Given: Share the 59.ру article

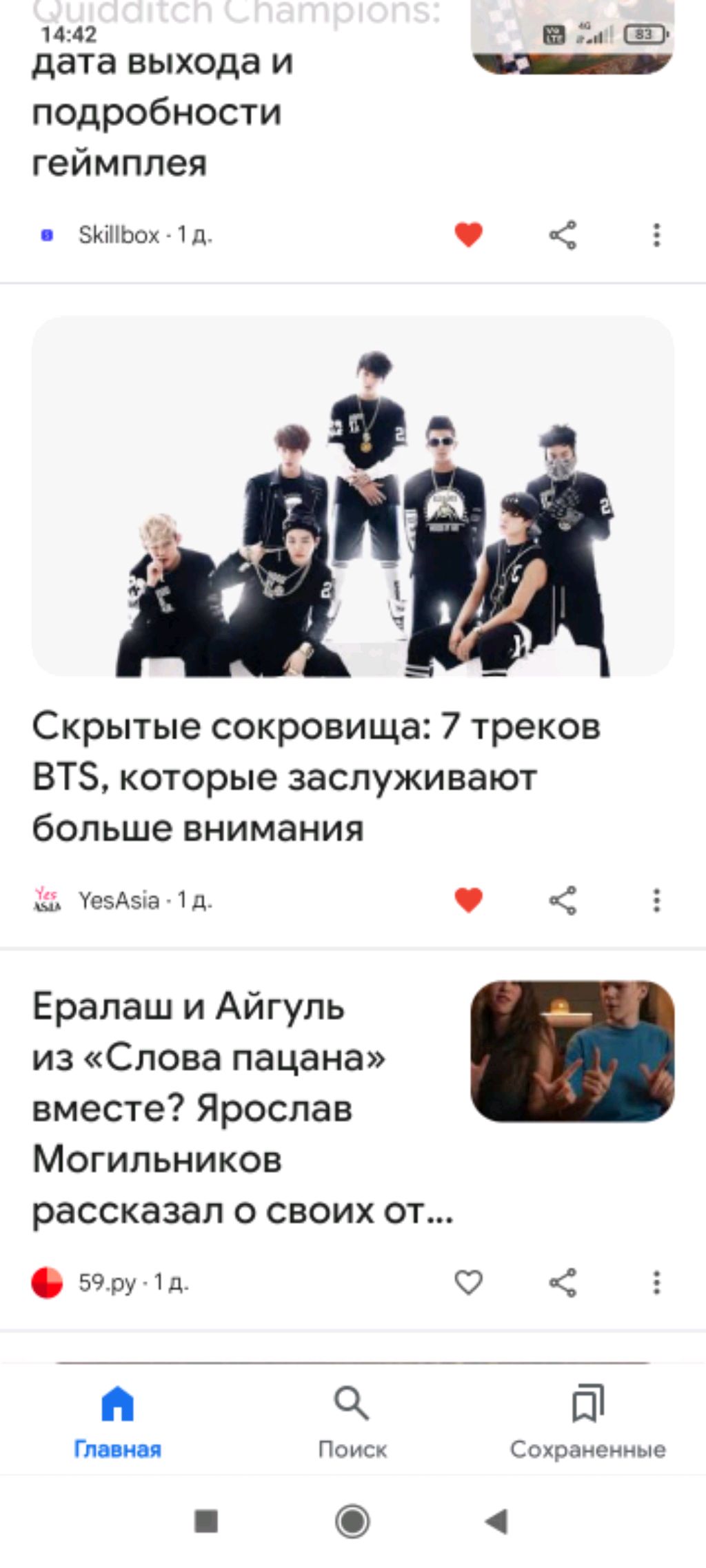Looking at the screenshot, I should (563, 1283).
